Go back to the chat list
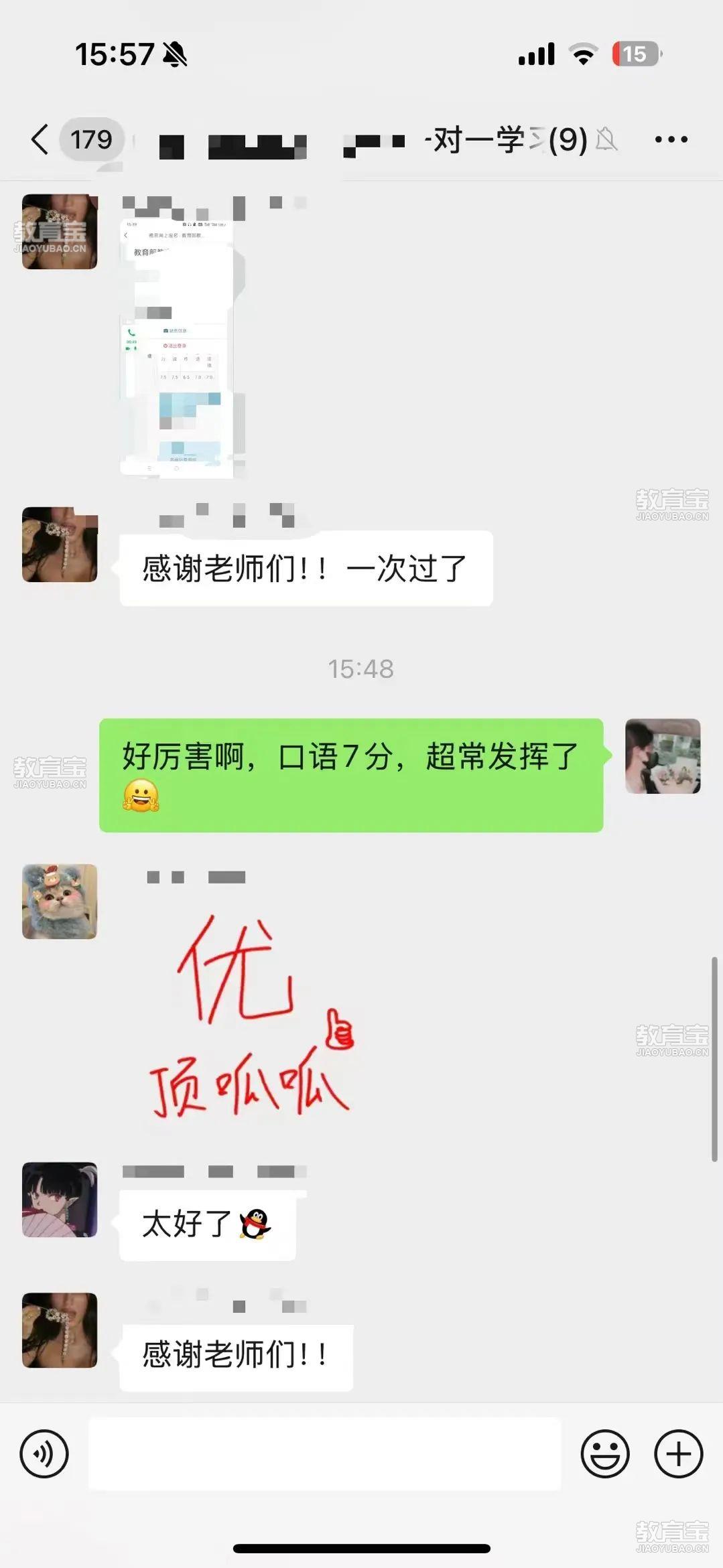723x1568 pixels. point(40,139)
